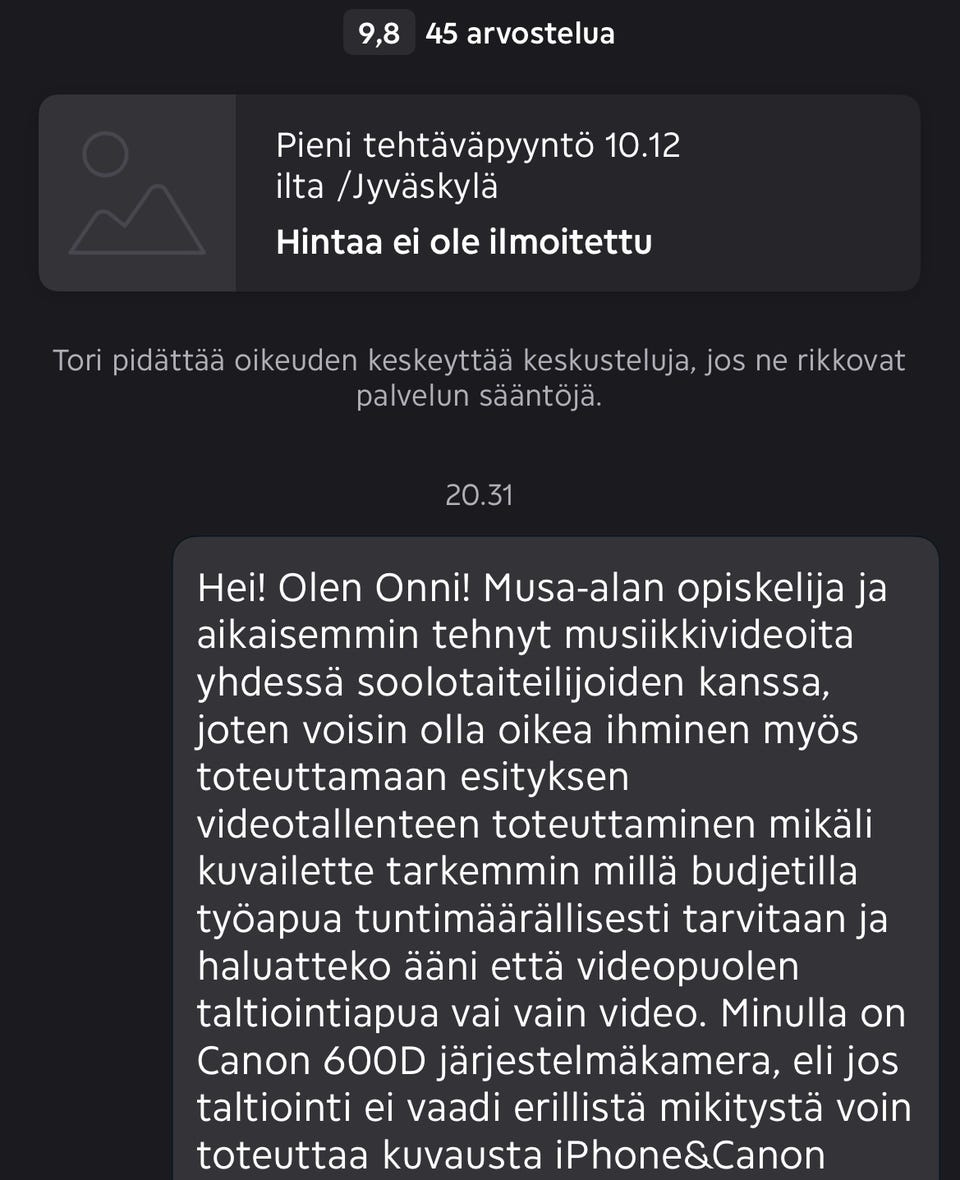Tap the Hintaa ei ole ilmoitettu price label

[x=465, y=241]
